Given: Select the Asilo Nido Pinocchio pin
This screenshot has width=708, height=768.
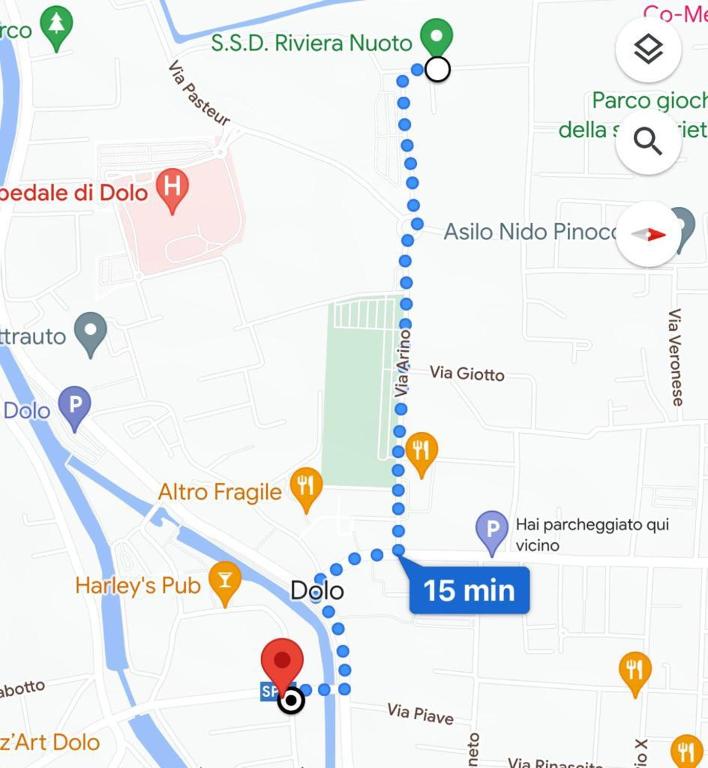Looking at the screenshot, I should point(683,227).
